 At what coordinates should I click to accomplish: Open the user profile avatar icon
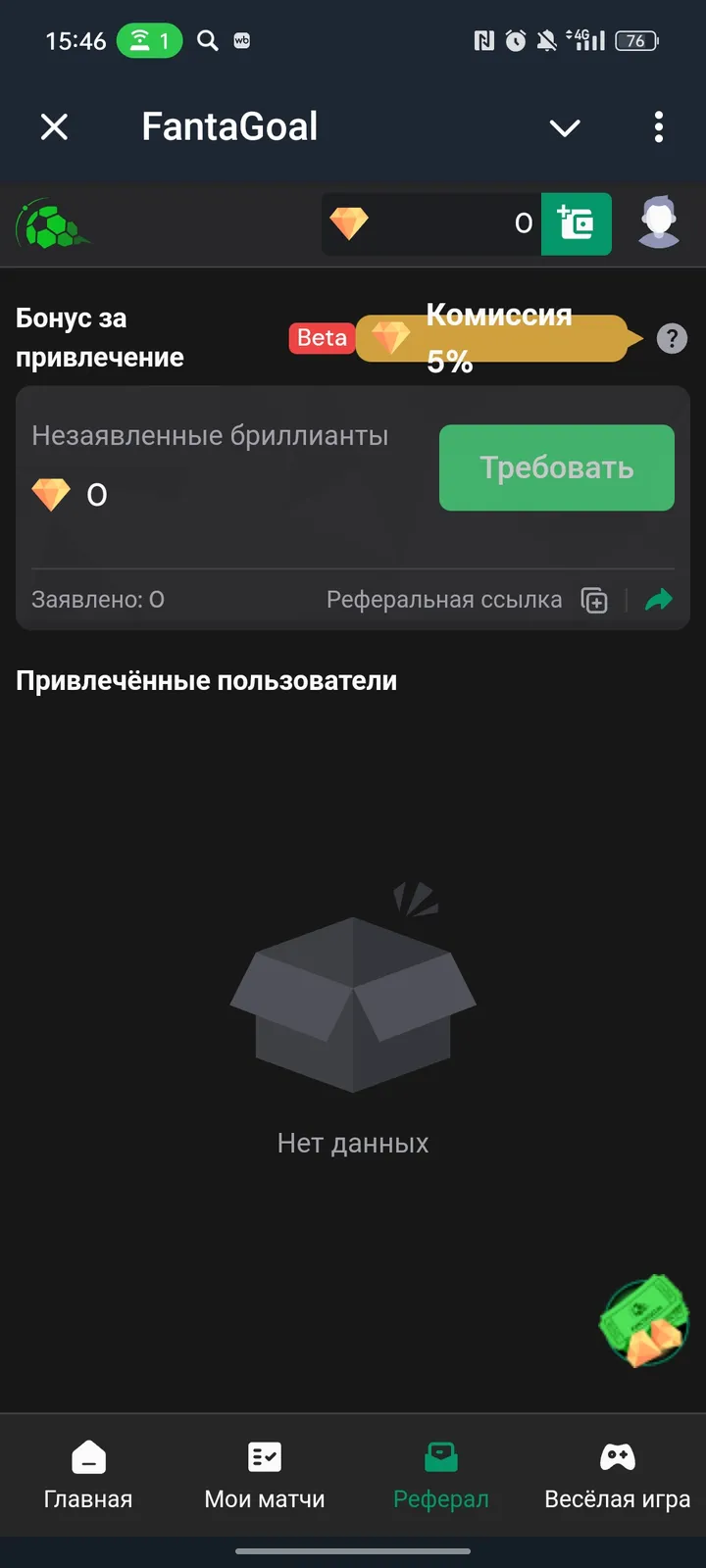[660, 223]
